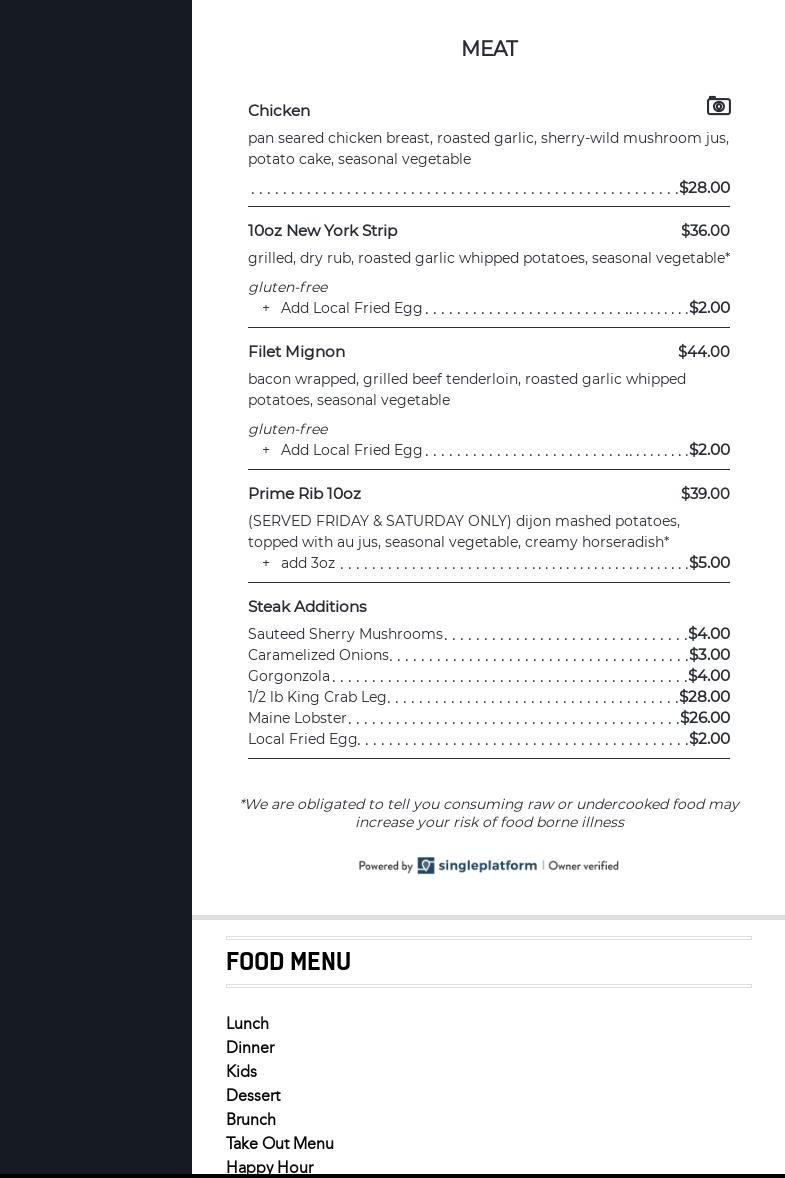The width and height of the screenshot is (785, 1178).
Task: Select Take Out Menu
Action: pos(280,1143)
